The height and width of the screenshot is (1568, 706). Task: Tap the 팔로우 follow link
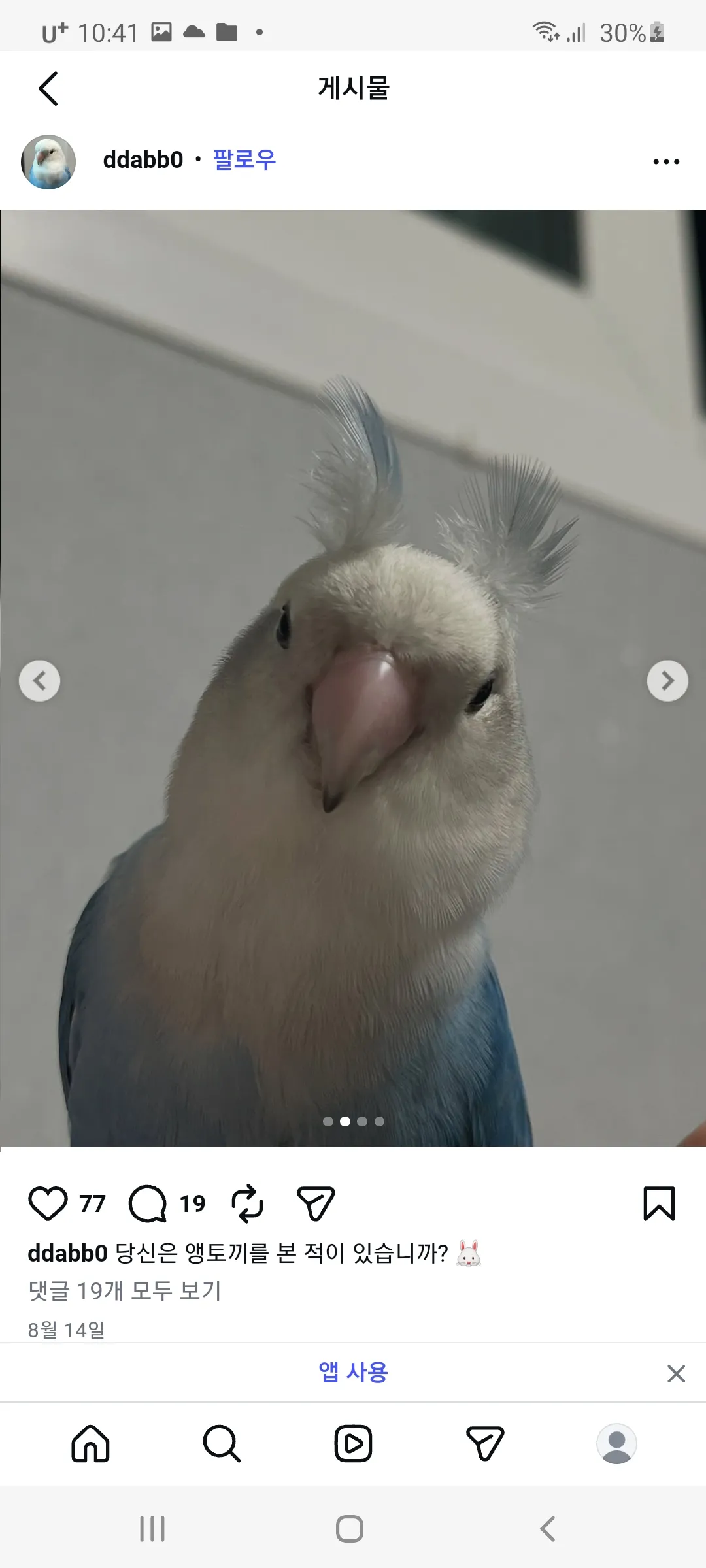pyautogui.click(x=244, y=159)
